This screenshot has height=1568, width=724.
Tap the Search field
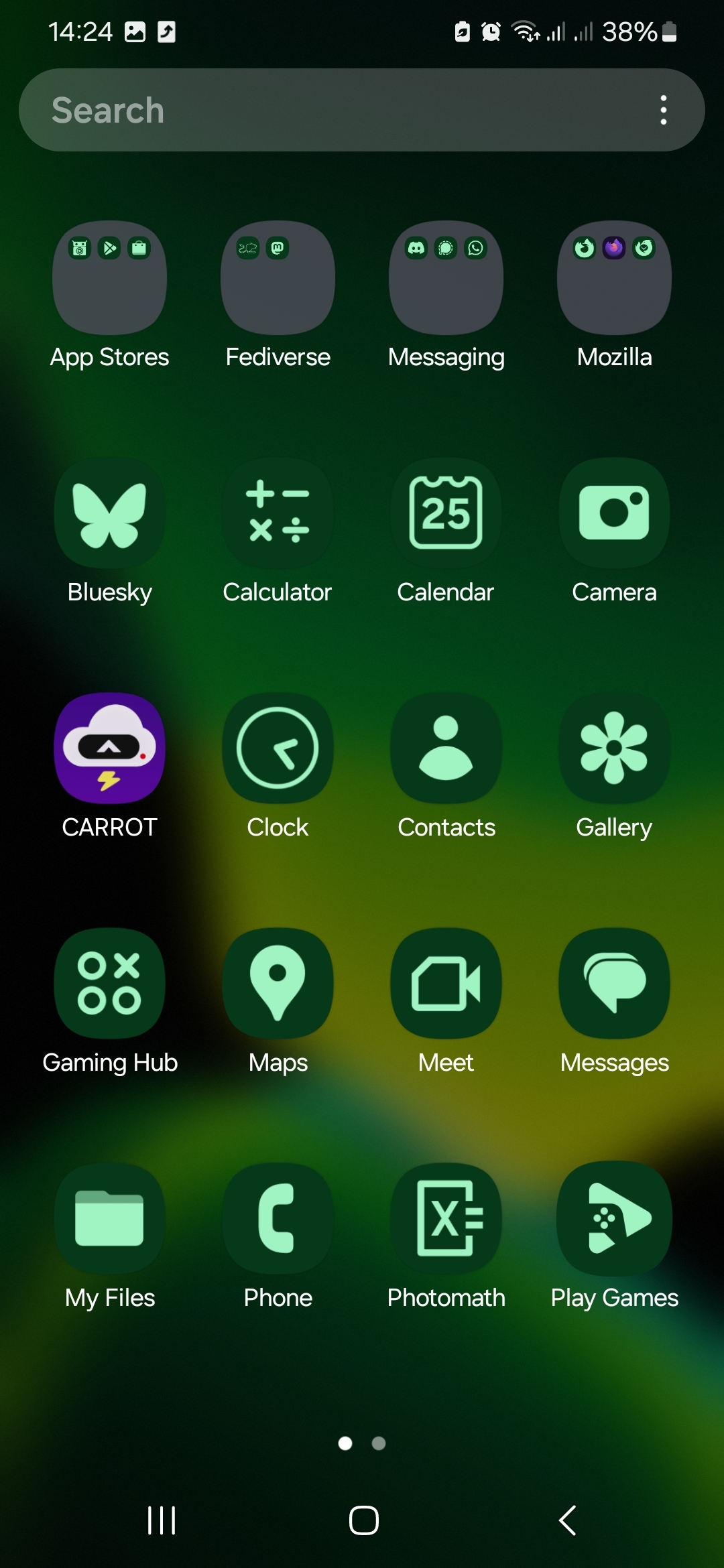[x=335, y=110]
